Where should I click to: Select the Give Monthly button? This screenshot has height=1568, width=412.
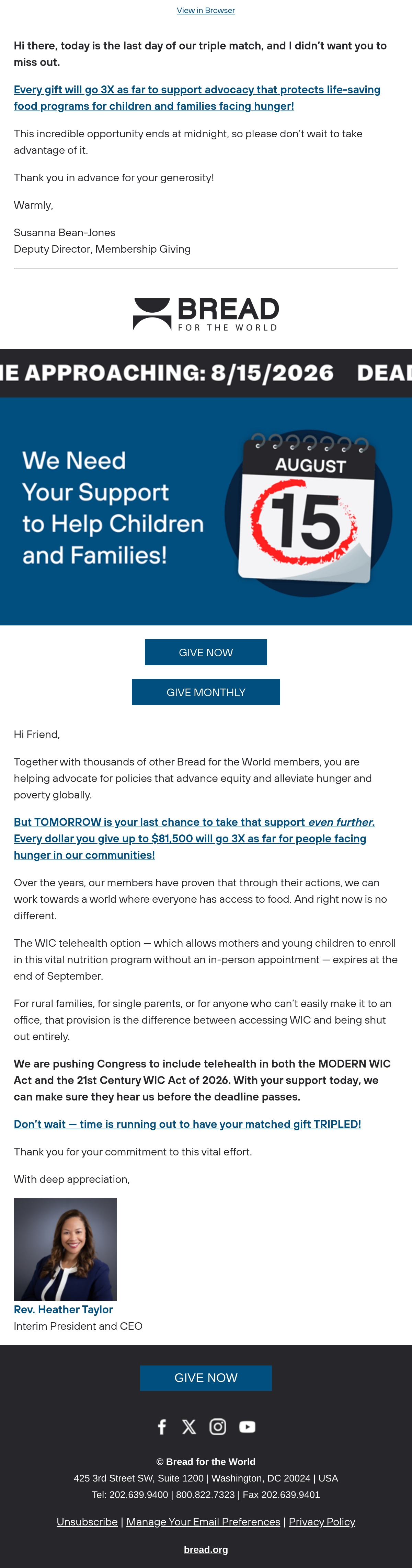(x=206, y=692)
